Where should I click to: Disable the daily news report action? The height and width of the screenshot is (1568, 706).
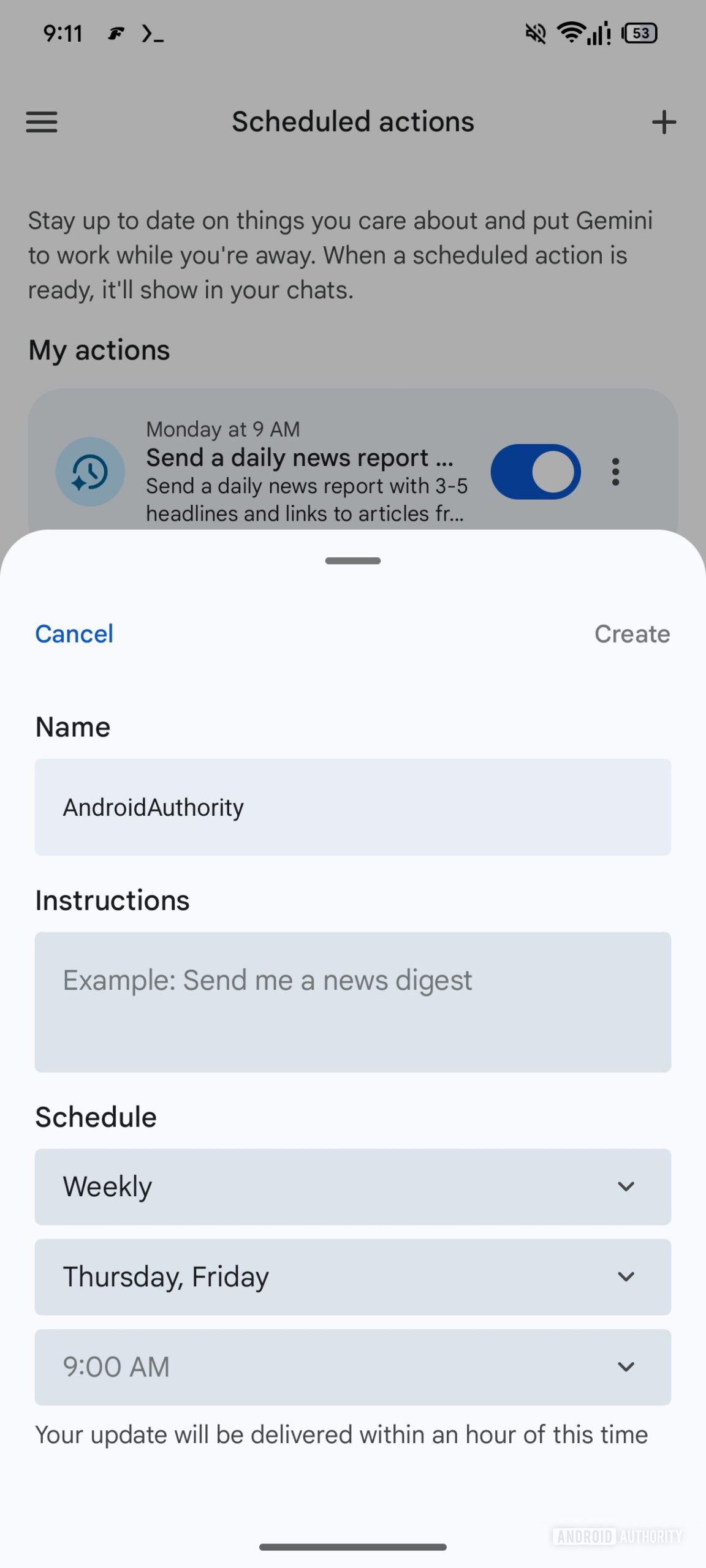[535, 471]
